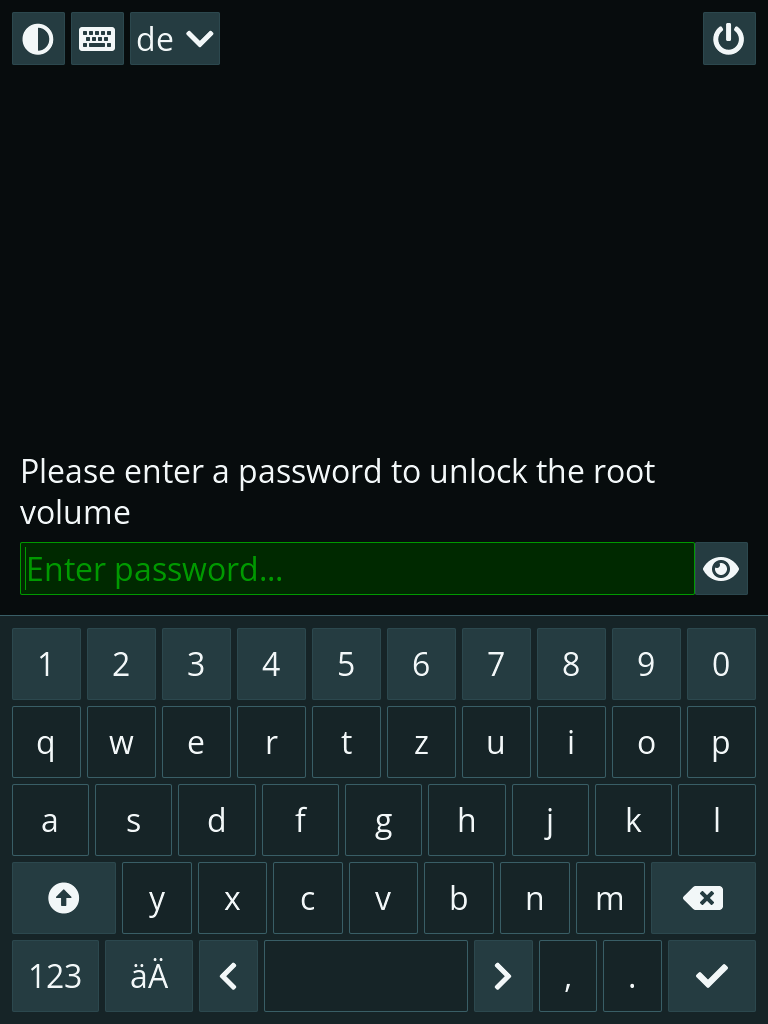This screenshot has width=768, height=1024.
Task: Toggle the dark/light theme icon
Action: 38,39
